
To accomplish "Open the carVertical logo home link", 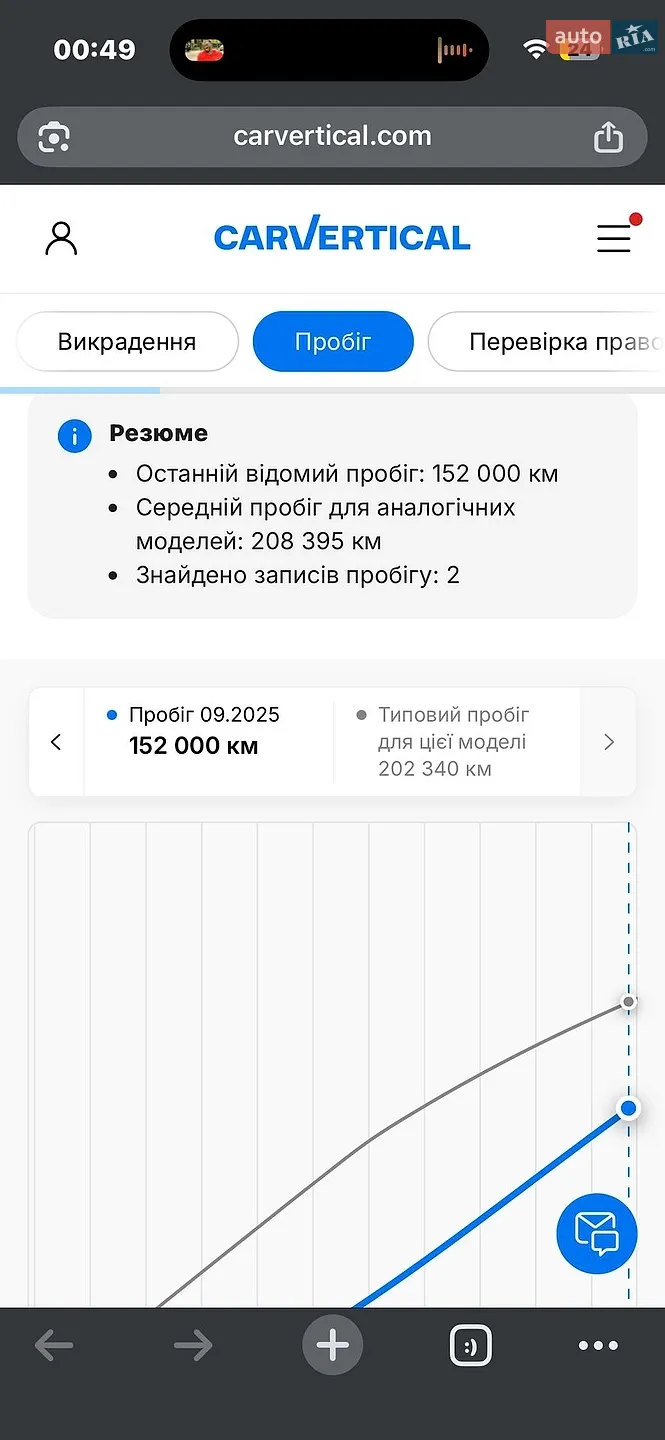I will pyautogui.click(x=342, y=237).
